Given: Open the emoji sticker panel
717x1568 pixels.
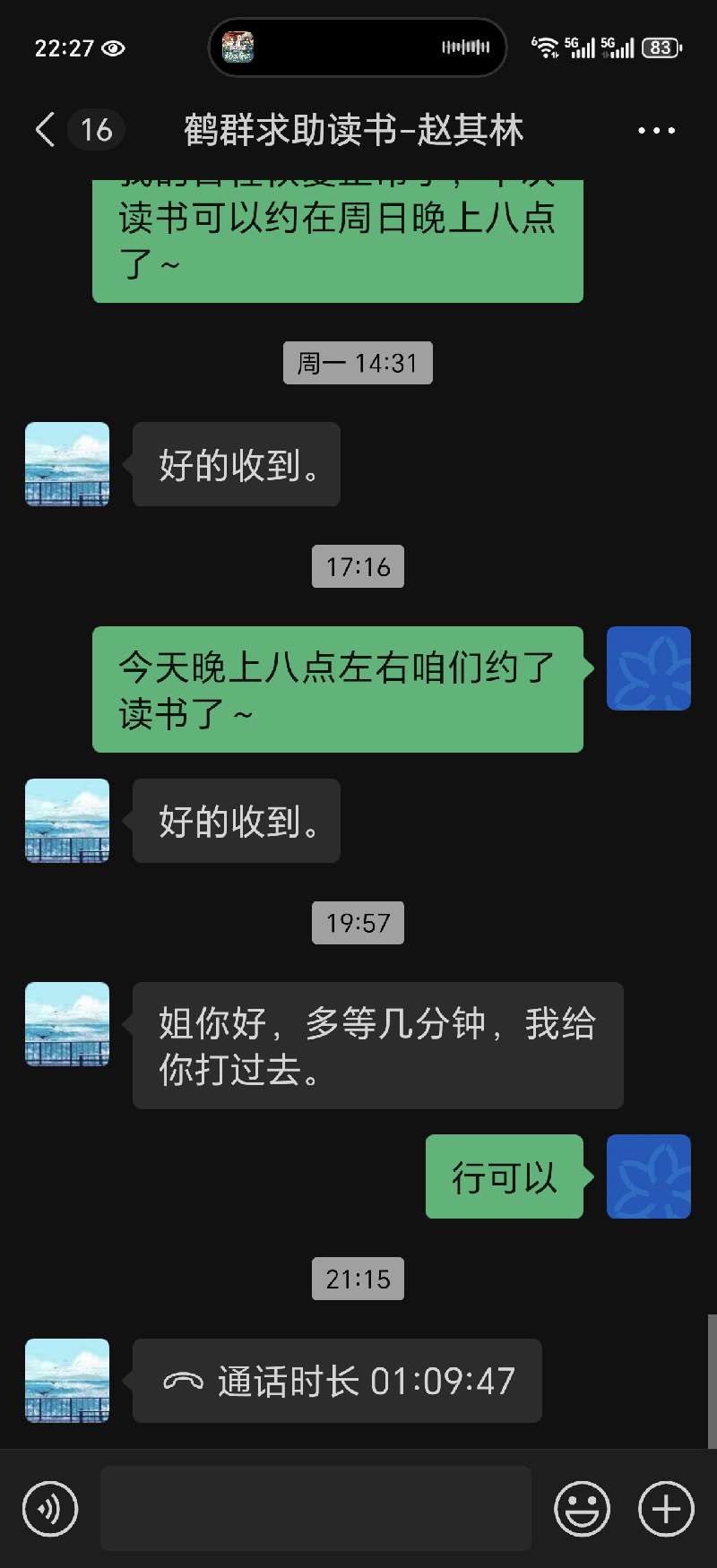Looking at the screenshot, I should click(582, 1509).
